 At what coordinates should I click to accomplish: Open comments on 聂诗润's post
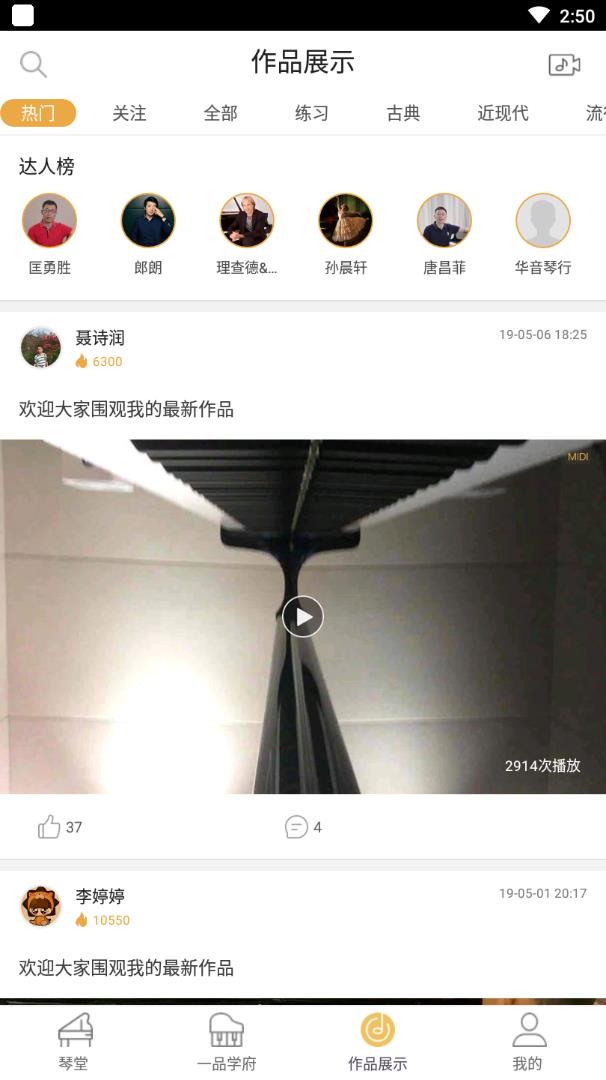(x=297, y=827)
